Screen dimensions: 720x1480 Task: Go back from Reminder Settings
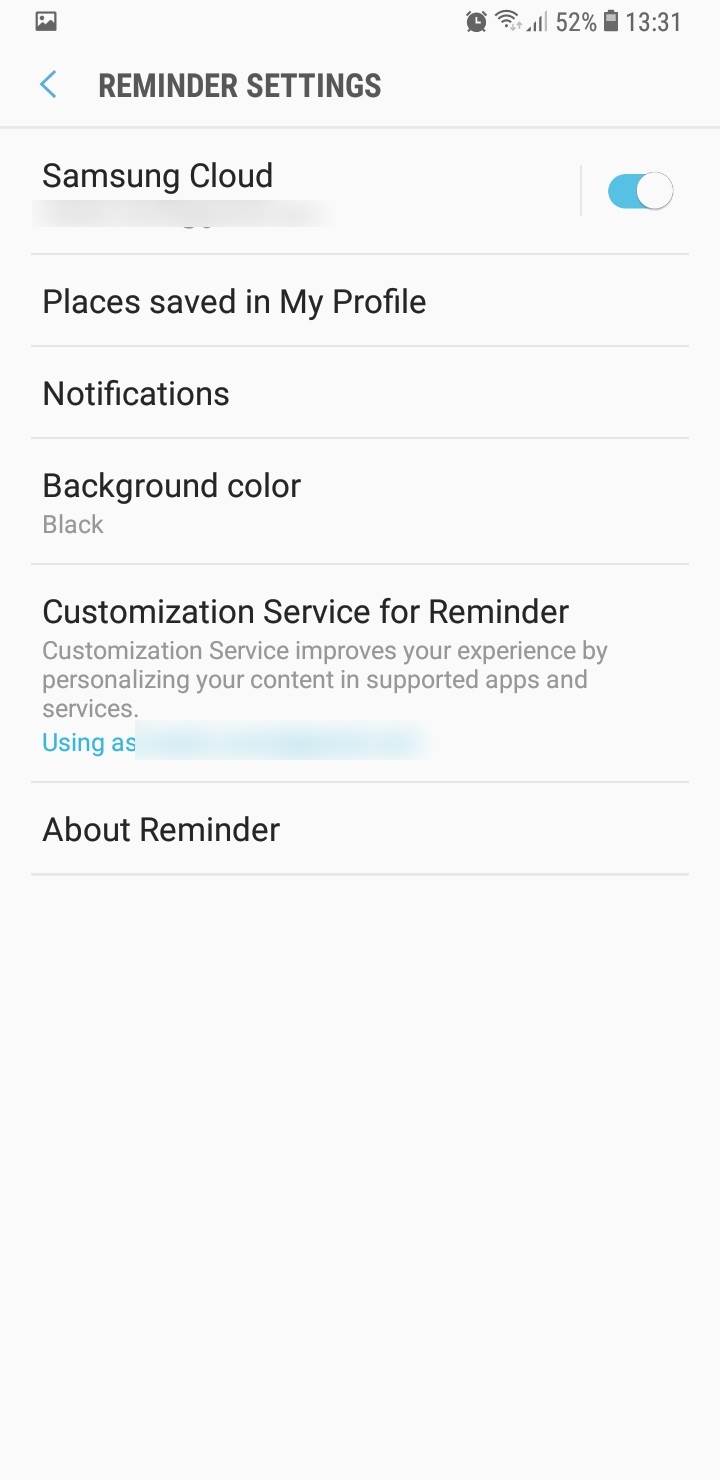(48, 85)
